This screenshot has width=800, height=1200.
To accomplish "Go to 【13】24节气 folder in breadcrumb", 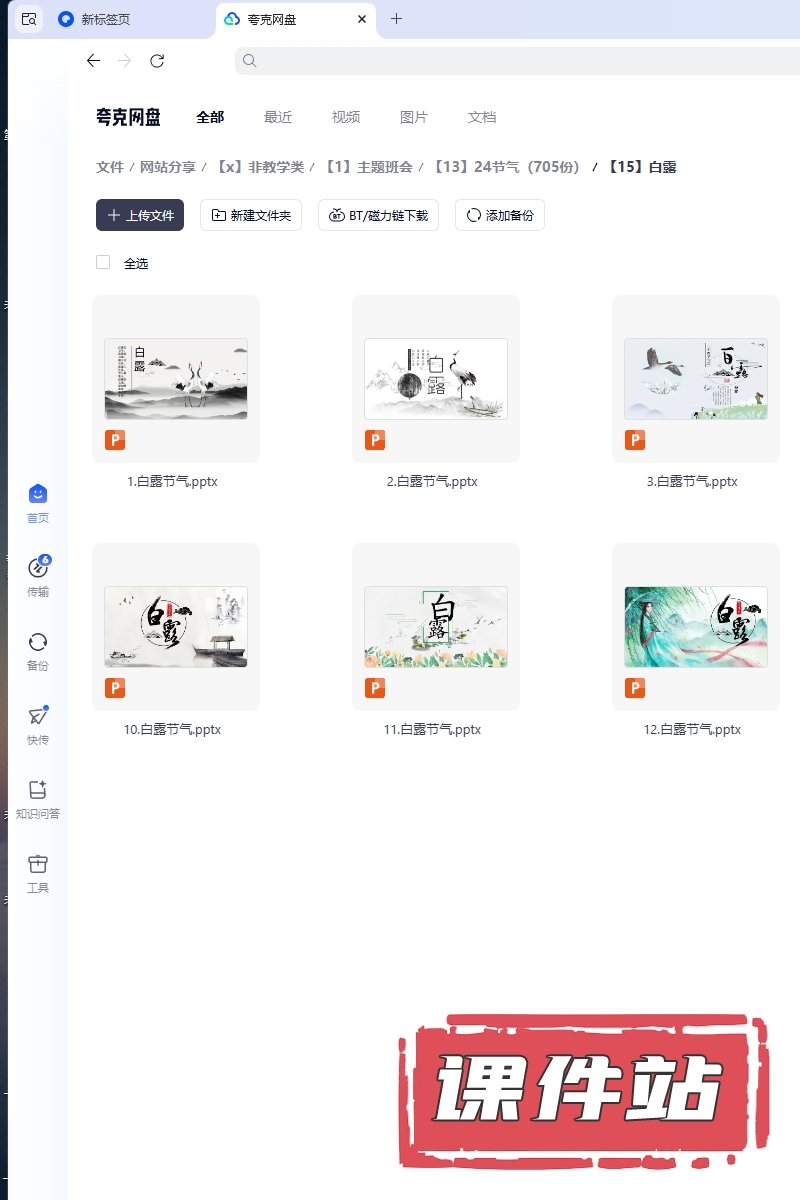I will coord(506,167).
